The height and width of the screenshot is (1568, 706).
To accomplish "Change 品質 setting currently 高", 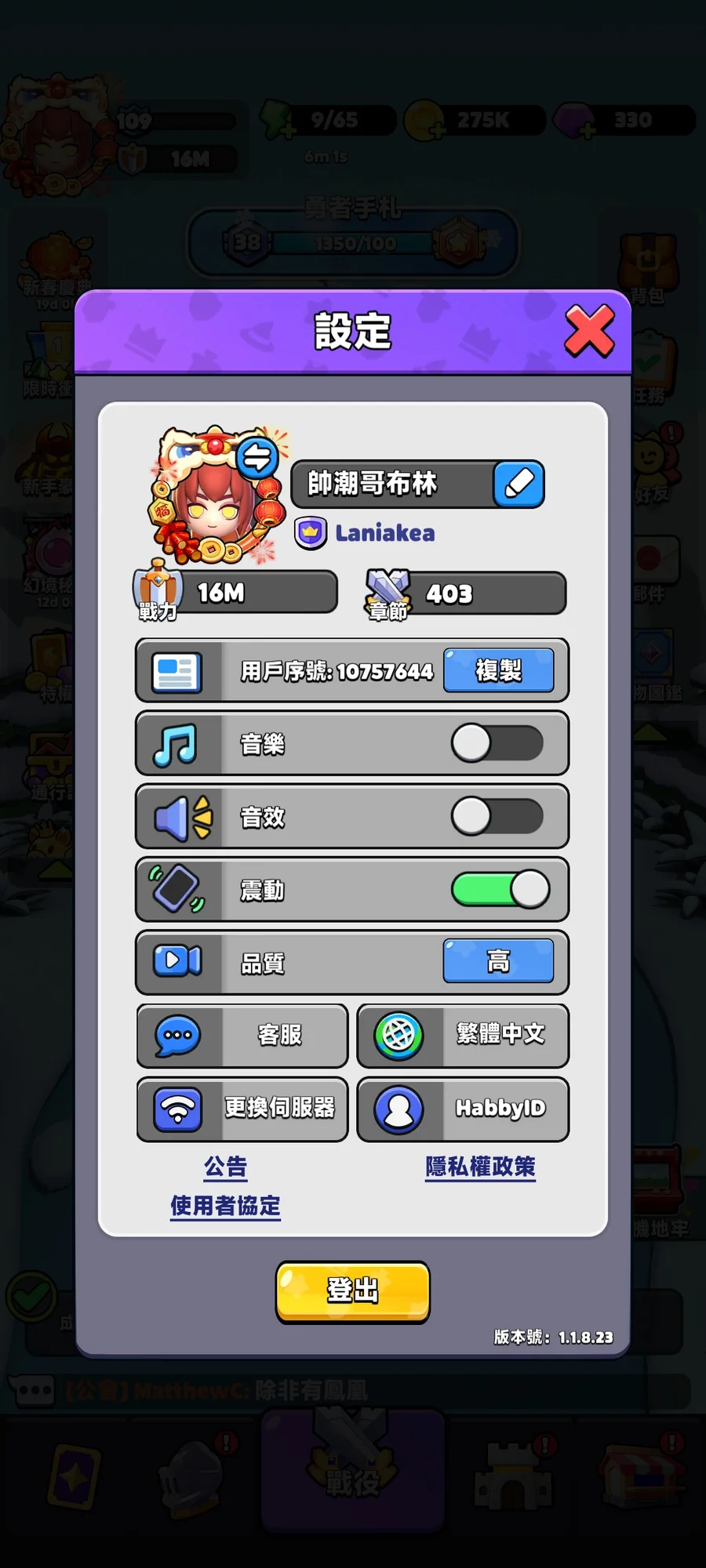I will click(498, 961).
